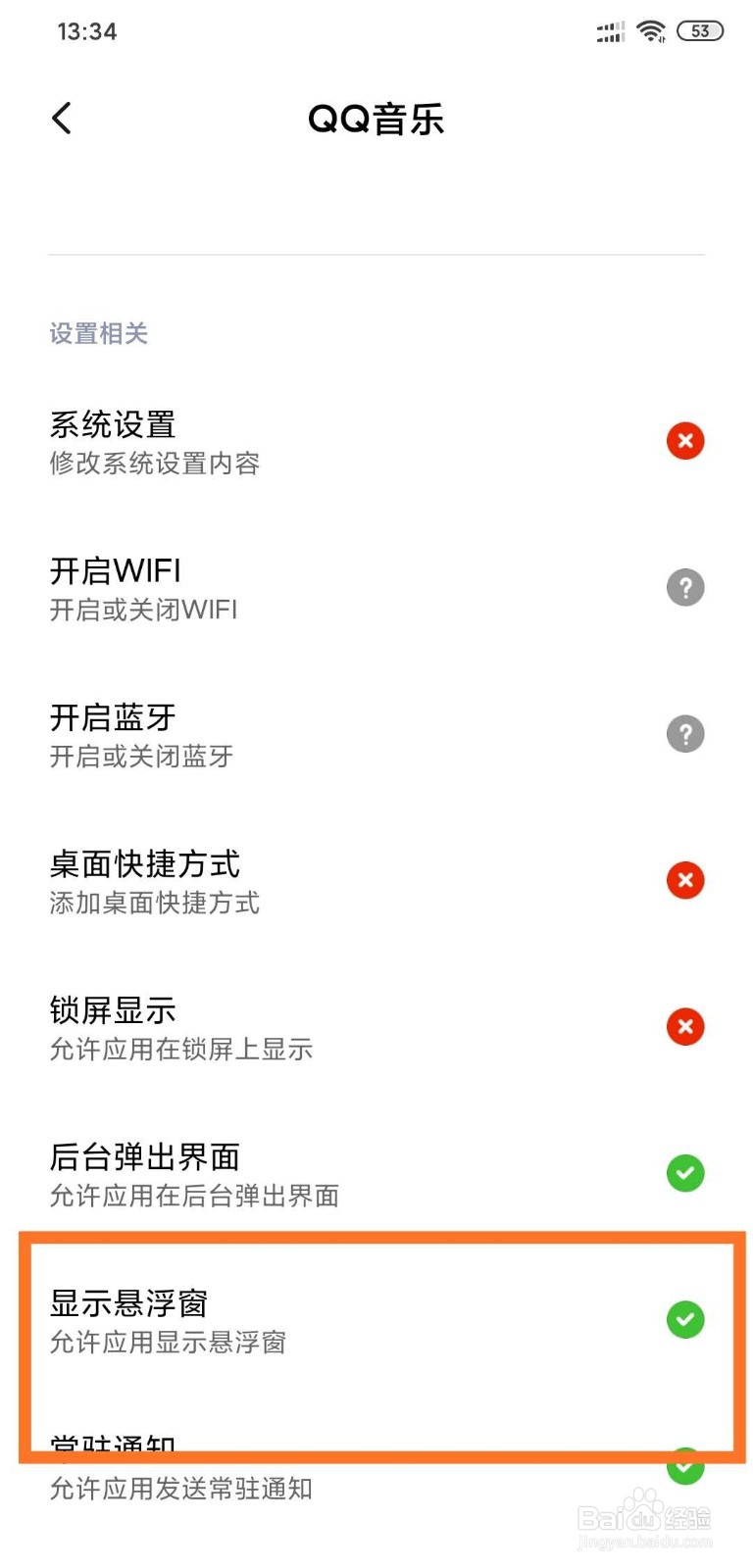The image size is (753, 1568).
Task: Open 后台弹出界面 permission setting
Action: (x=376, y=1174)
